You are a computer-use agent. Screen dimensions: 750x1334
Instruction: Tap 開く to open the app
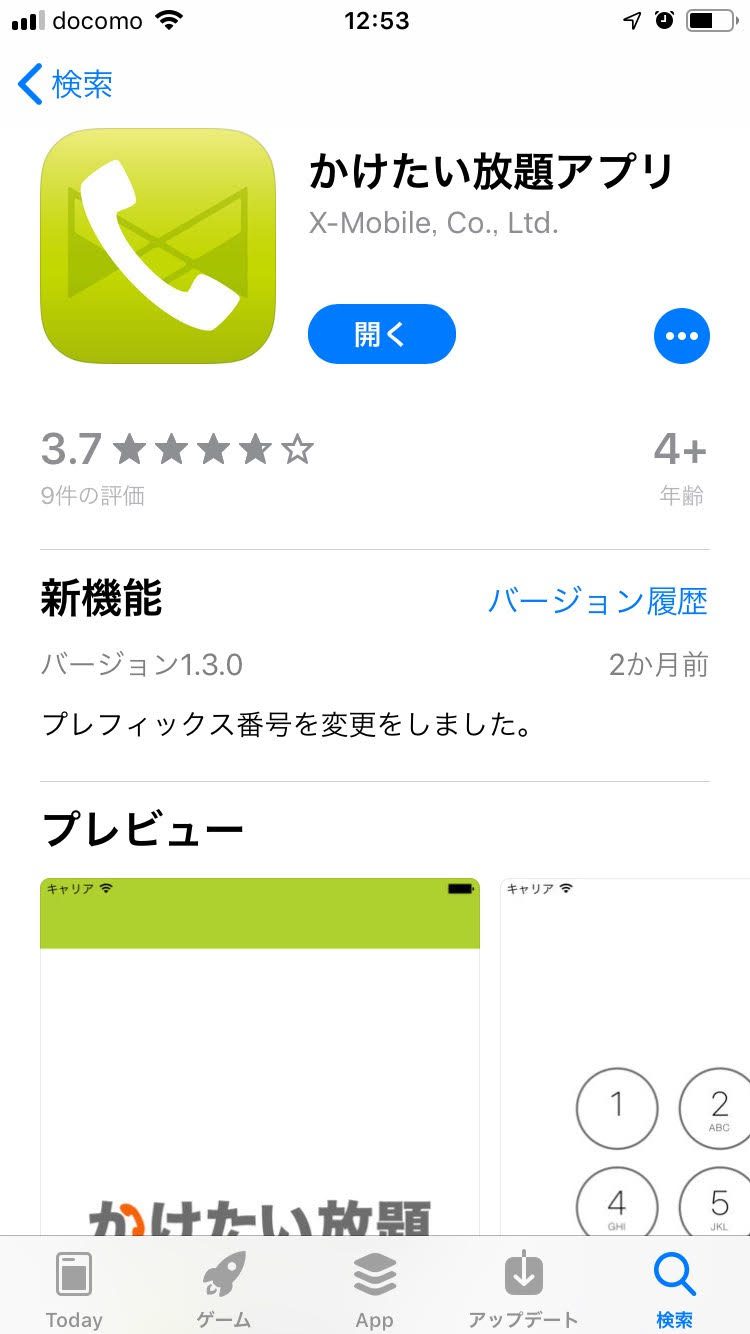[x=381, y=334]
